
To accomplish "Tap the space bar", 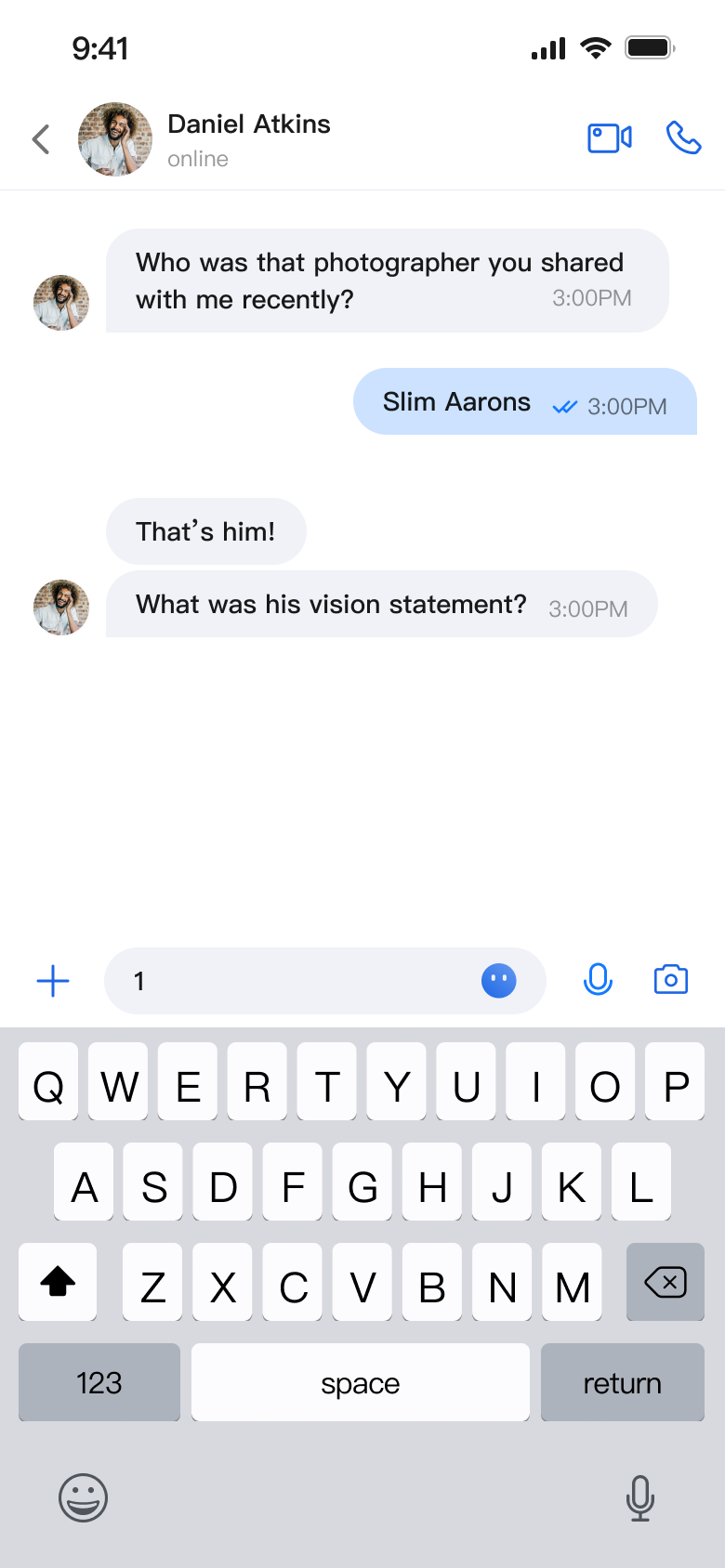I will click(361, 1382).
